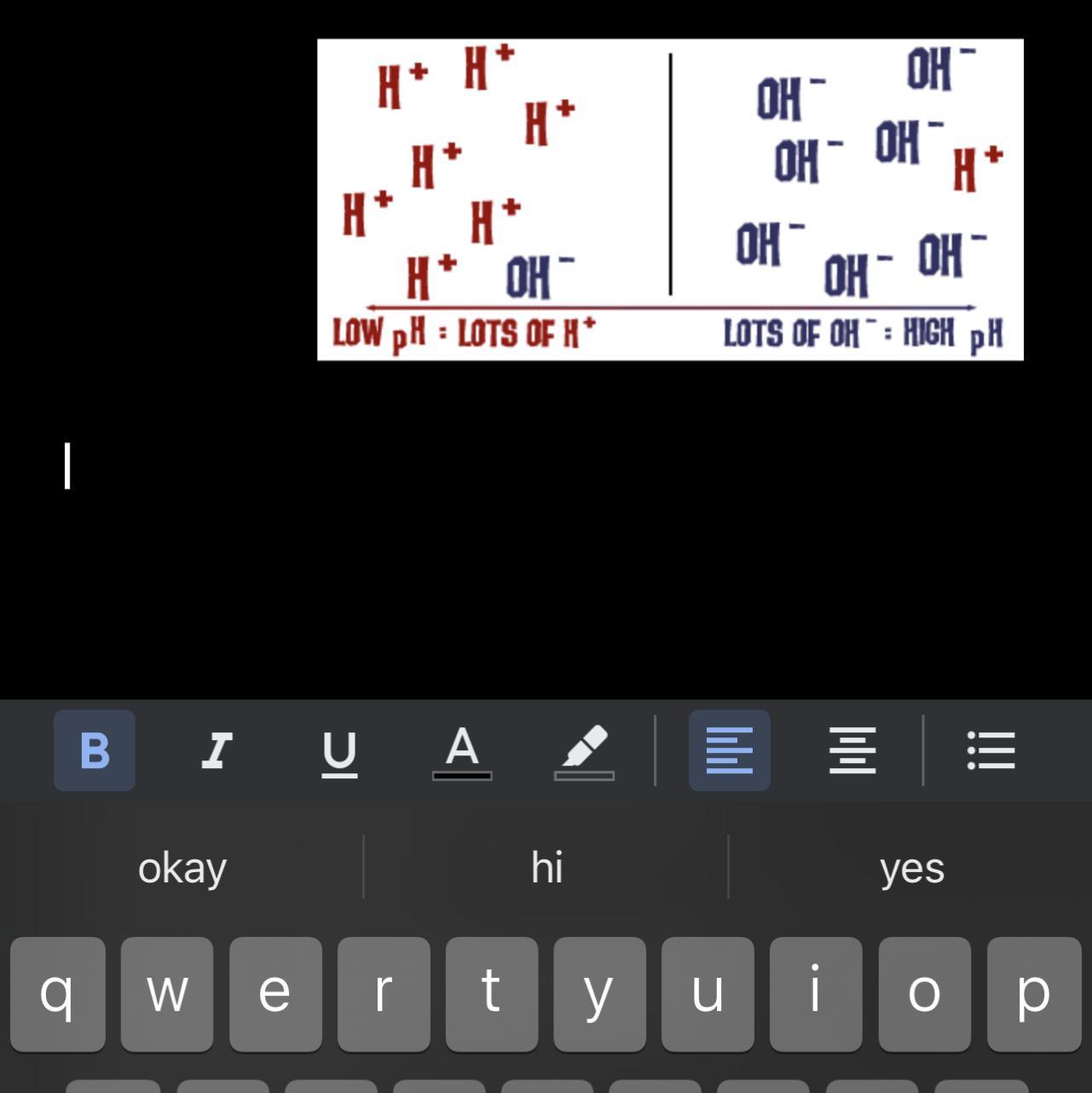Choose the "hi" keyboard suggestion
The image size is (1092, 1093).
point(546,868)
